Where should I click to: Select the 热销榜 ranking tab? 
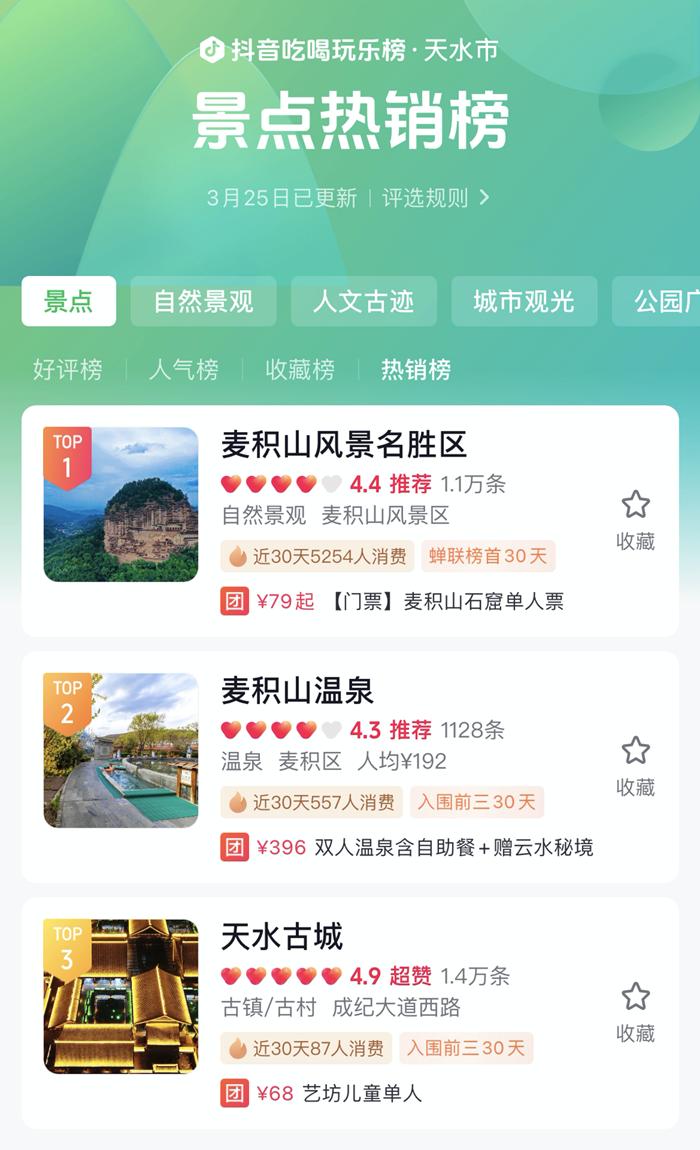point(416,370)
